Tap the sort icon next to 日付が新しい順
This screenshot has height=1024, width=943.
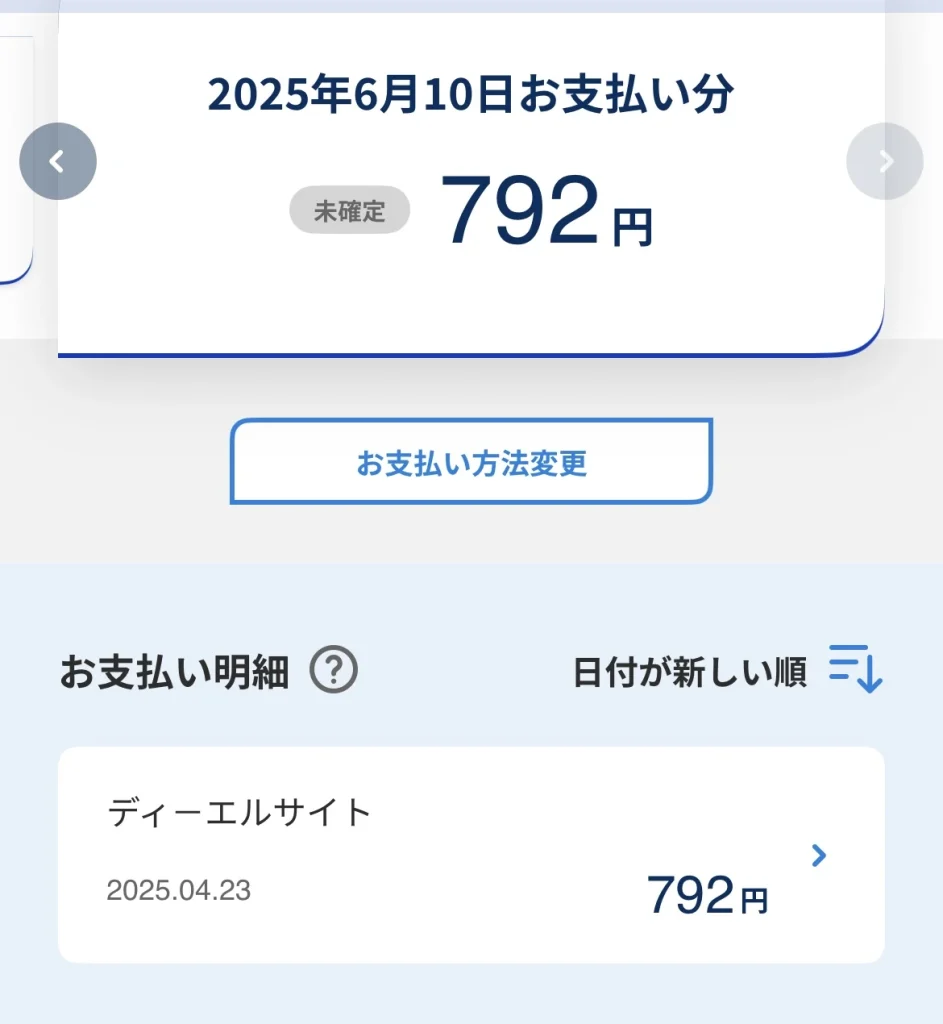tap(855, 671)
